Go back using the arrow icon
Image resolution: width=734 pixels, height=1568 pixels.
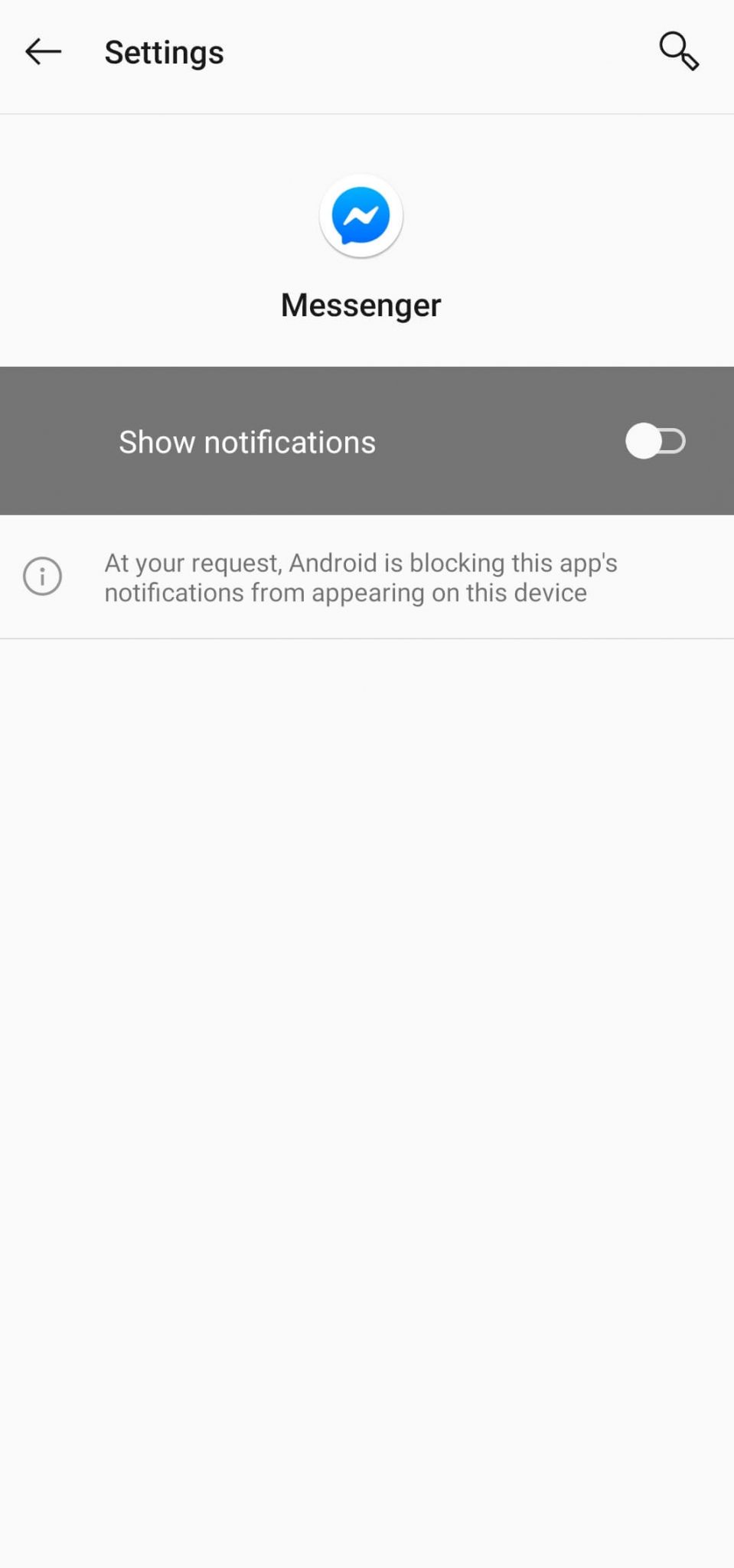[43, 52]
